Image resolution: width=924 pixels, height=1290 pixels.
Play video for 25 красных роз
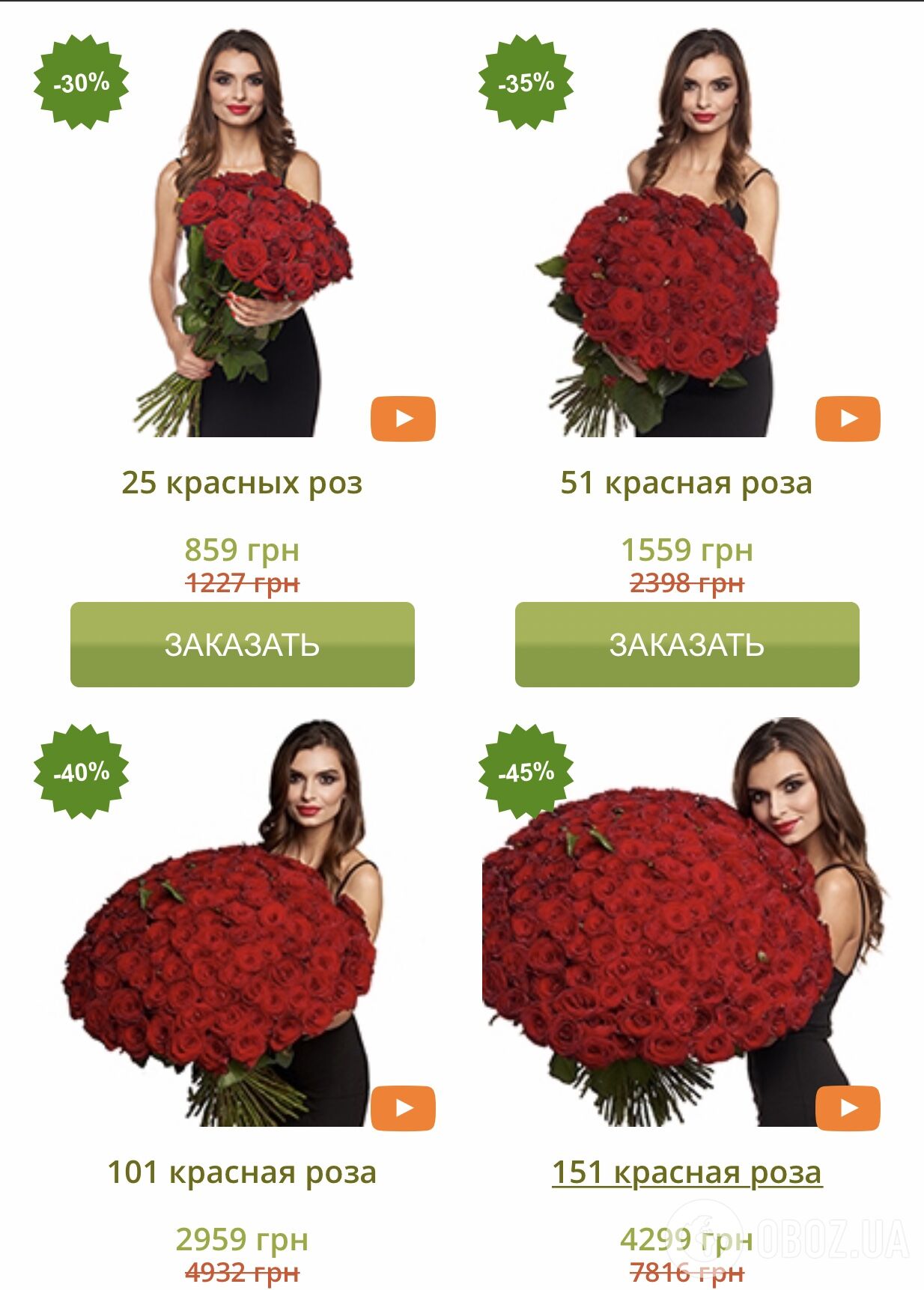[403, 419]
